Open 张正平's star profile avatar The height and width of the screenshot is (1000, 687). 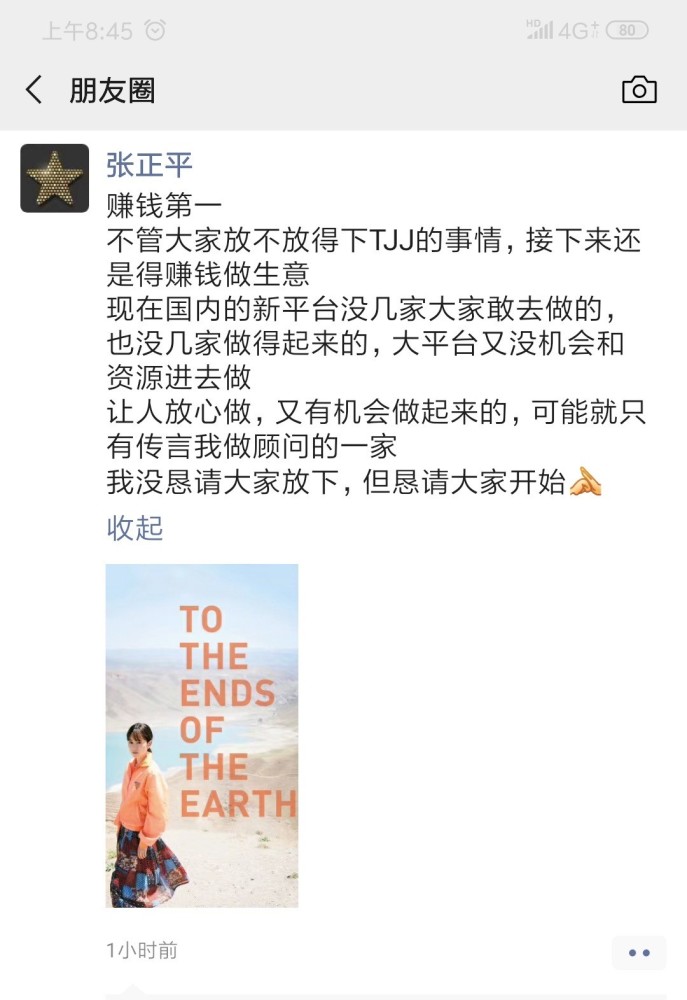coord(55,178)
